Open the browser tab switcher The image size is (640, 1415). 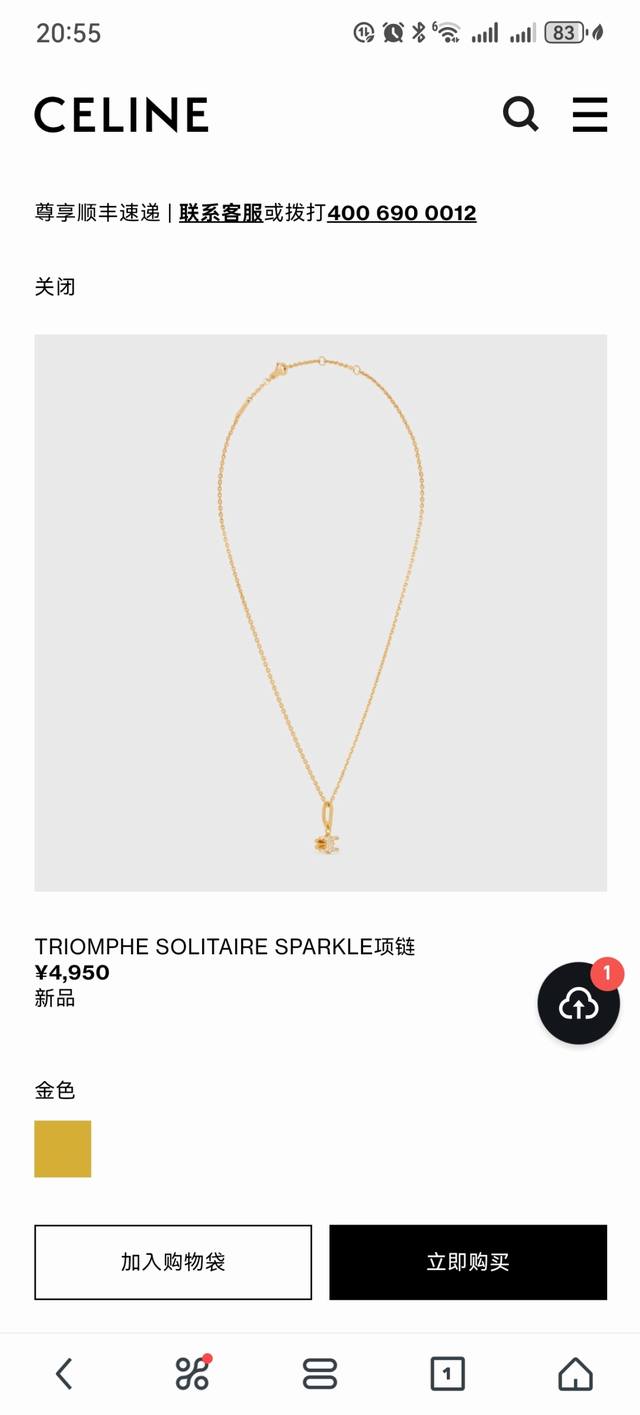coord(447,1374)
